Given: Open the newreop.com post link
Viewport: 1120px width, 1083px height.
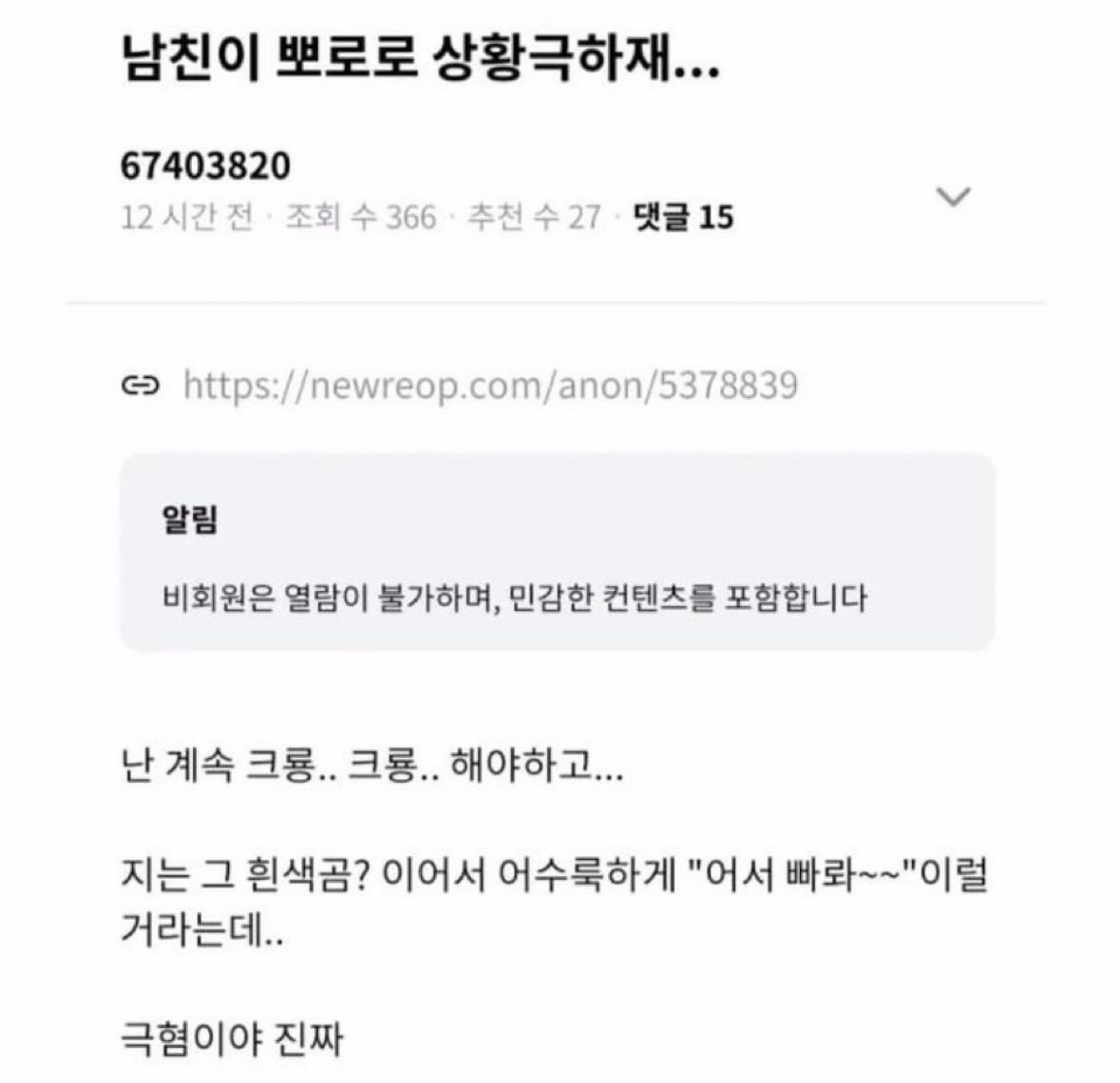Looking at the screenshot, I should click(x=489, y=386).
